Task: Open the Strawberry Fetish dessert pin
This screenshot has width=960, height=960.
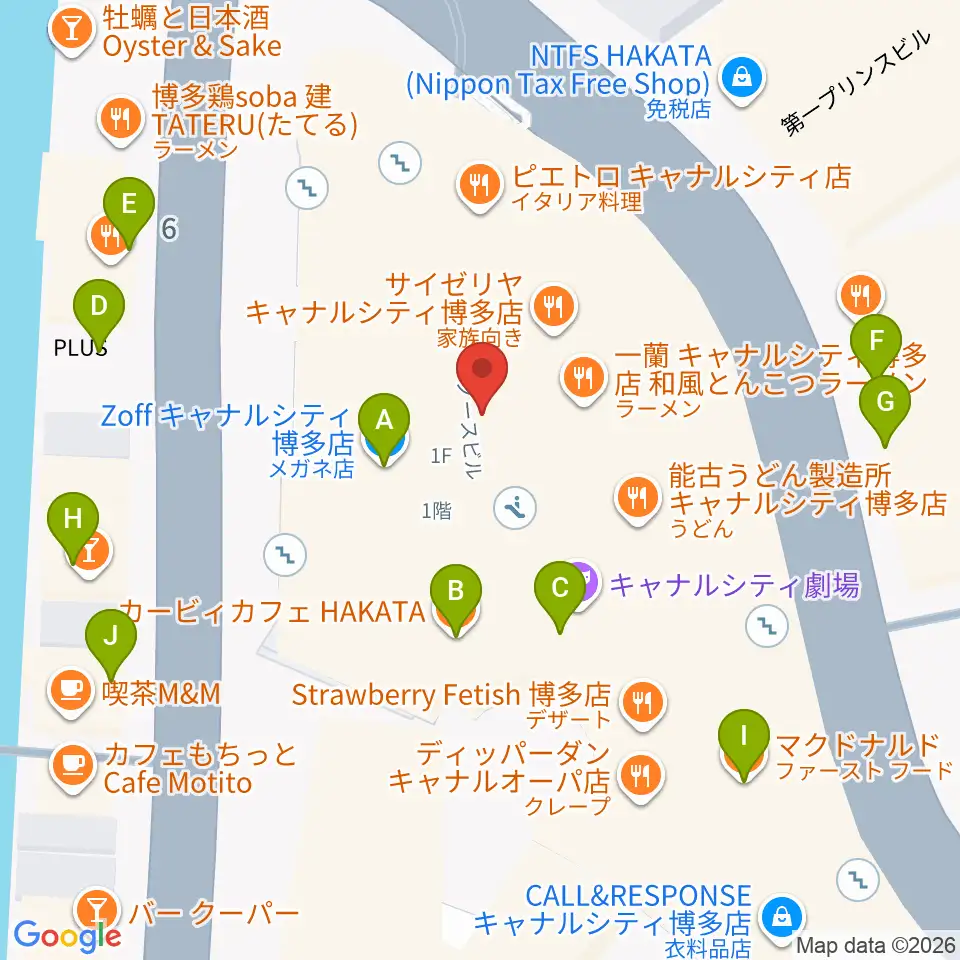Action: pos(642,705)
